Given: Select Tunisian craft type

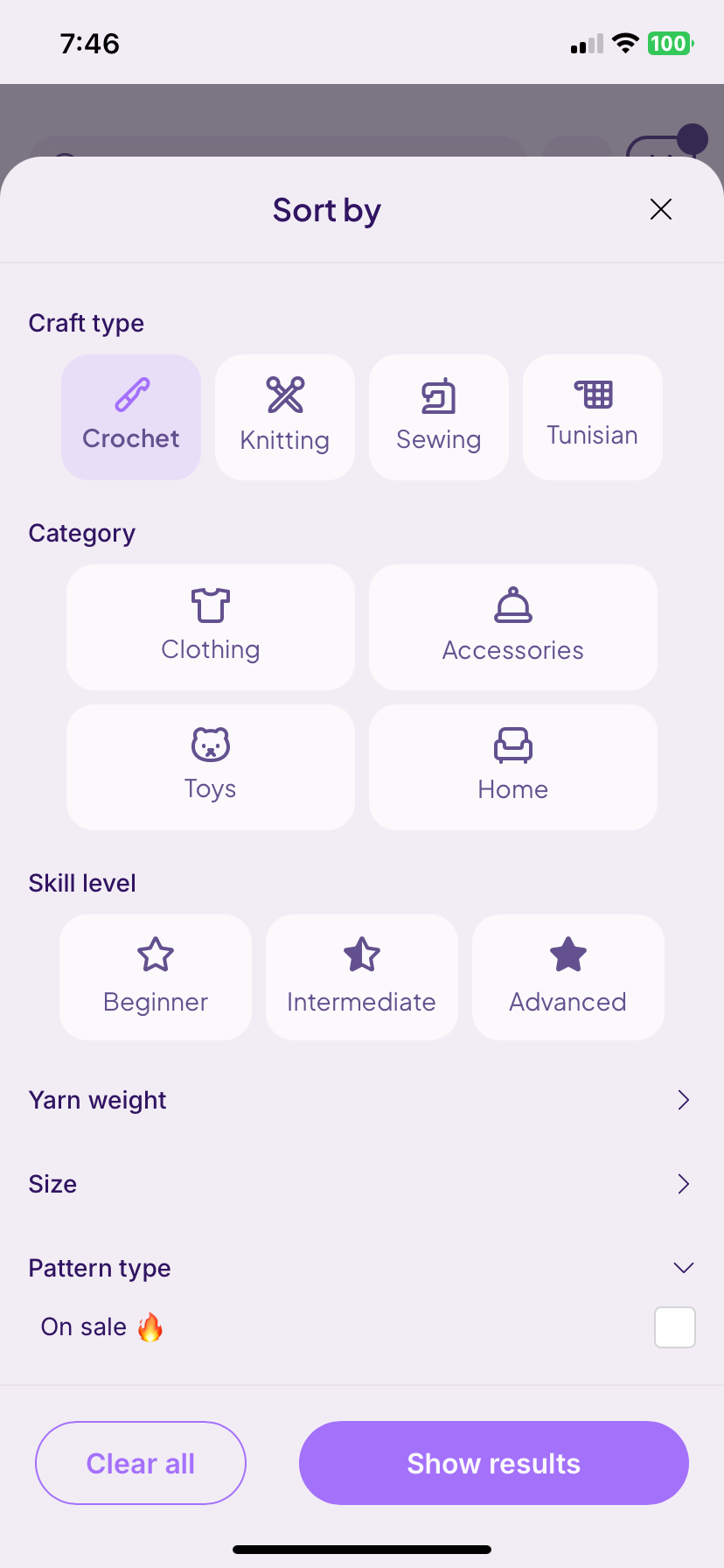Looking at the screenshot, I should (x=593, y=417).
